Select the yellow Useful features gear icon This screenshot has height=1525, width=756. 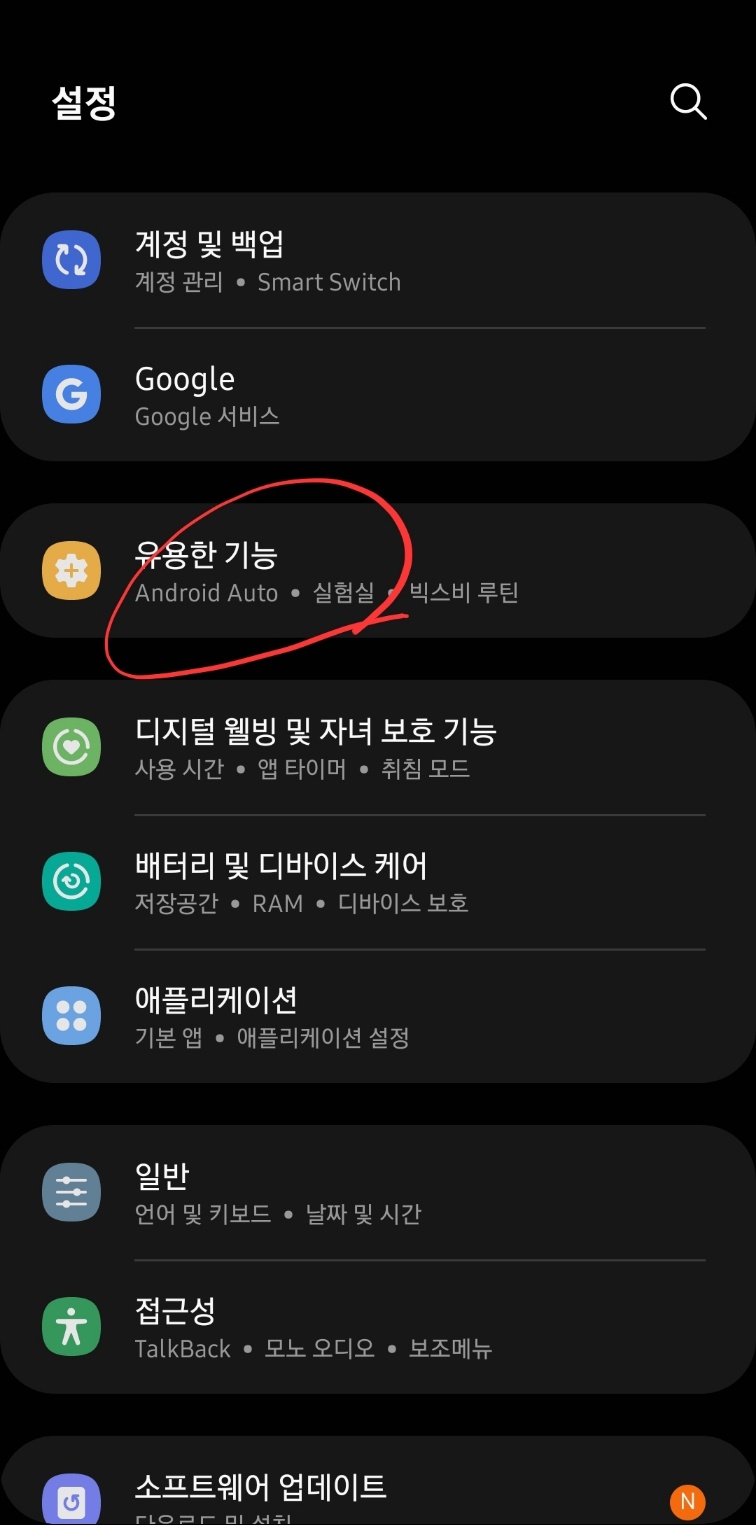(71, 570)
